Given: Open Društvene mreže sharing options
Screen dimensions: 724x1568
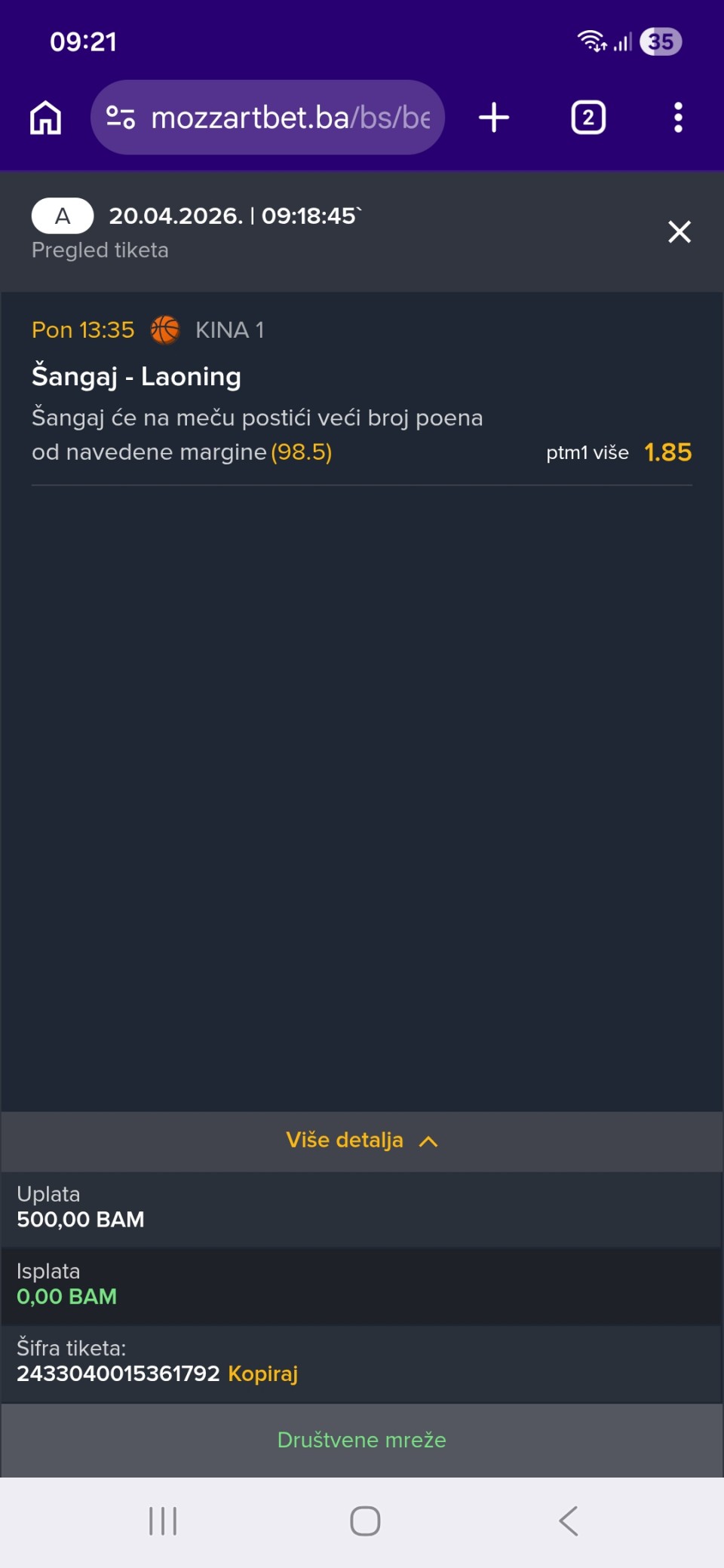Looking at the screenshot, I should tap(362, 1440).
